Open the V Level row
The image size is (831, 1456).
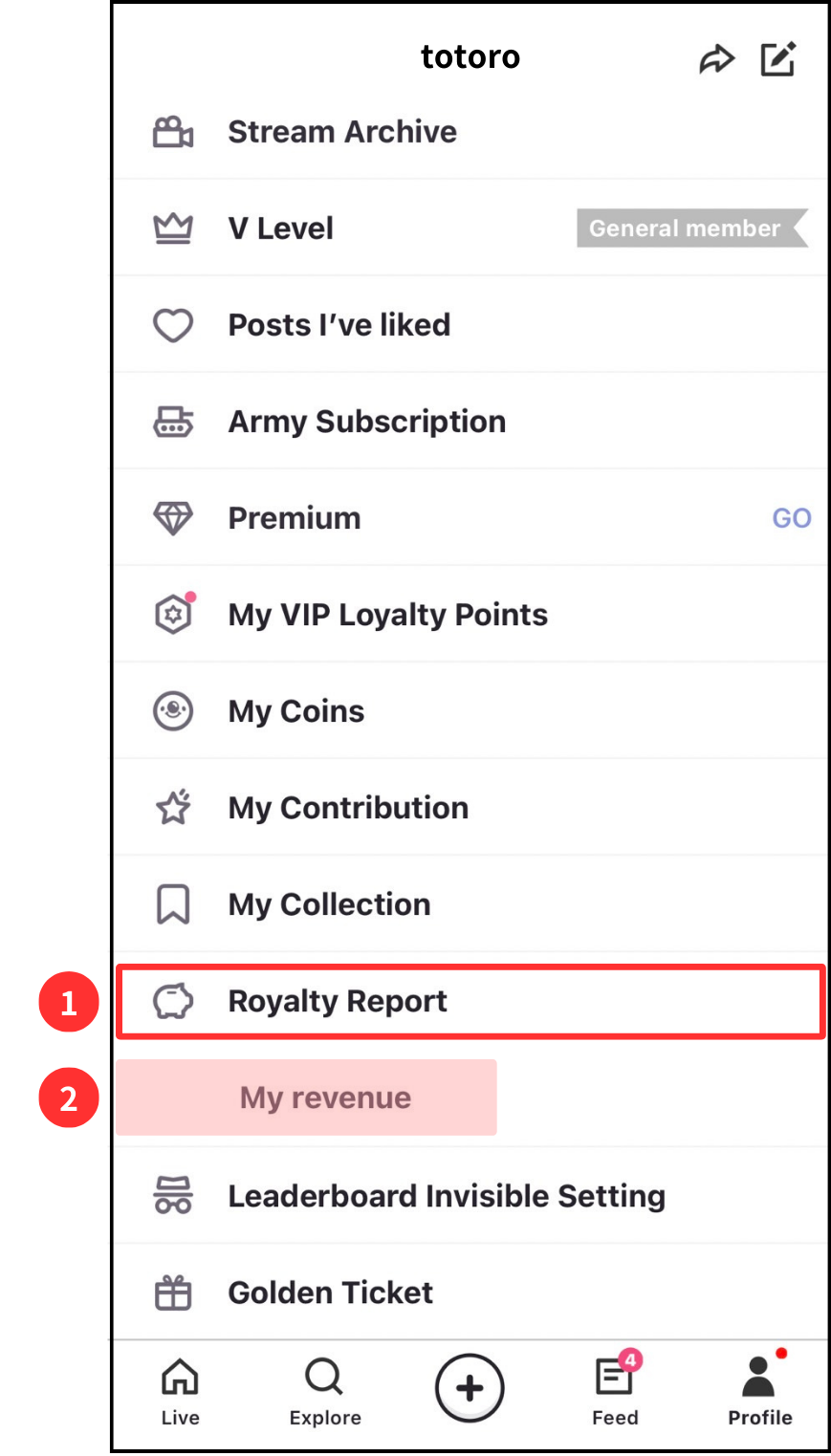[x=281, y=228]
